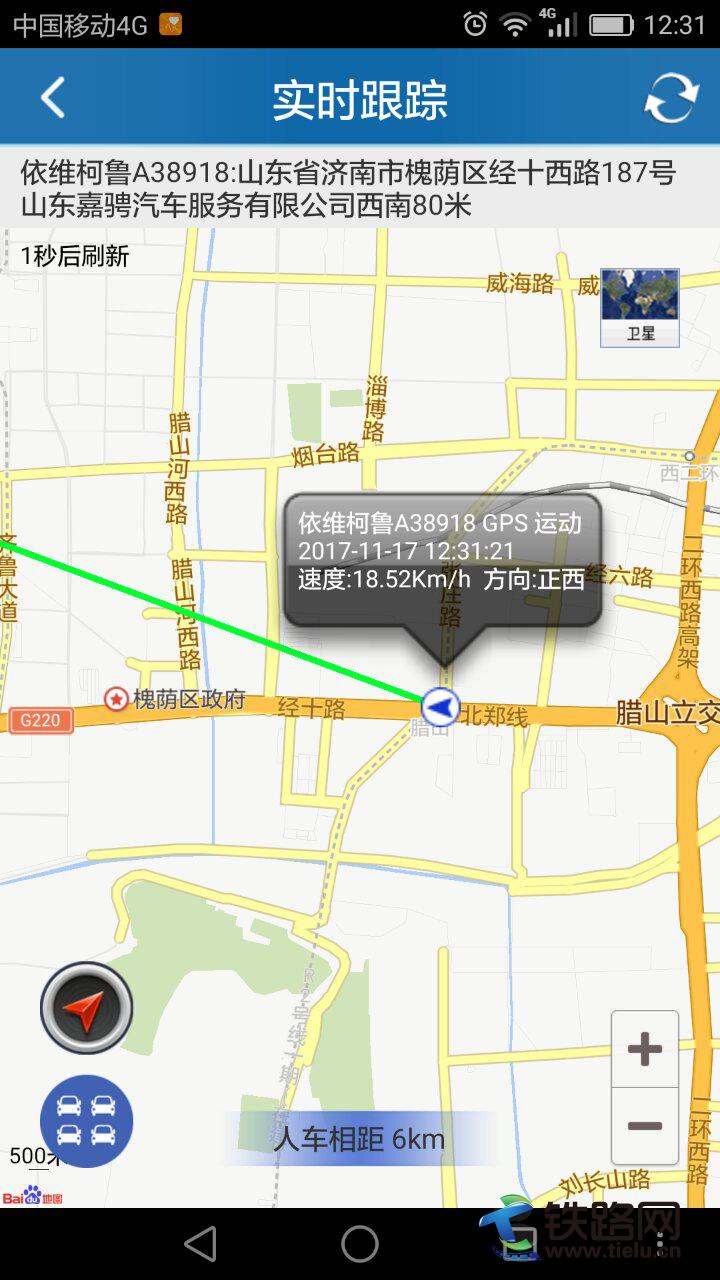Image resolution: width=720 pixels, height=1280 pixels.
Task: Tap the red compass location button
Action: (x=87, y=1008)
